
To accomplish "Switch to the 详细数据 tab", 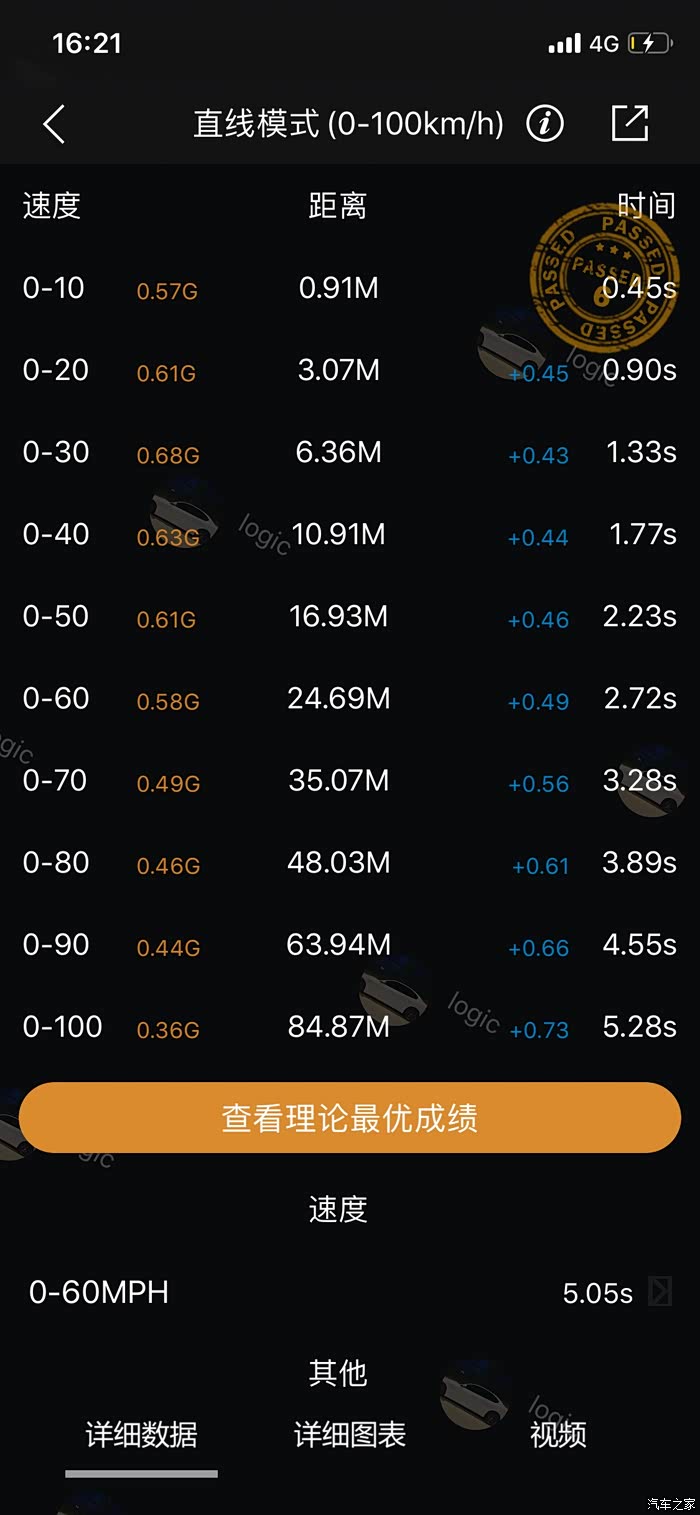I will (141, 1435).
